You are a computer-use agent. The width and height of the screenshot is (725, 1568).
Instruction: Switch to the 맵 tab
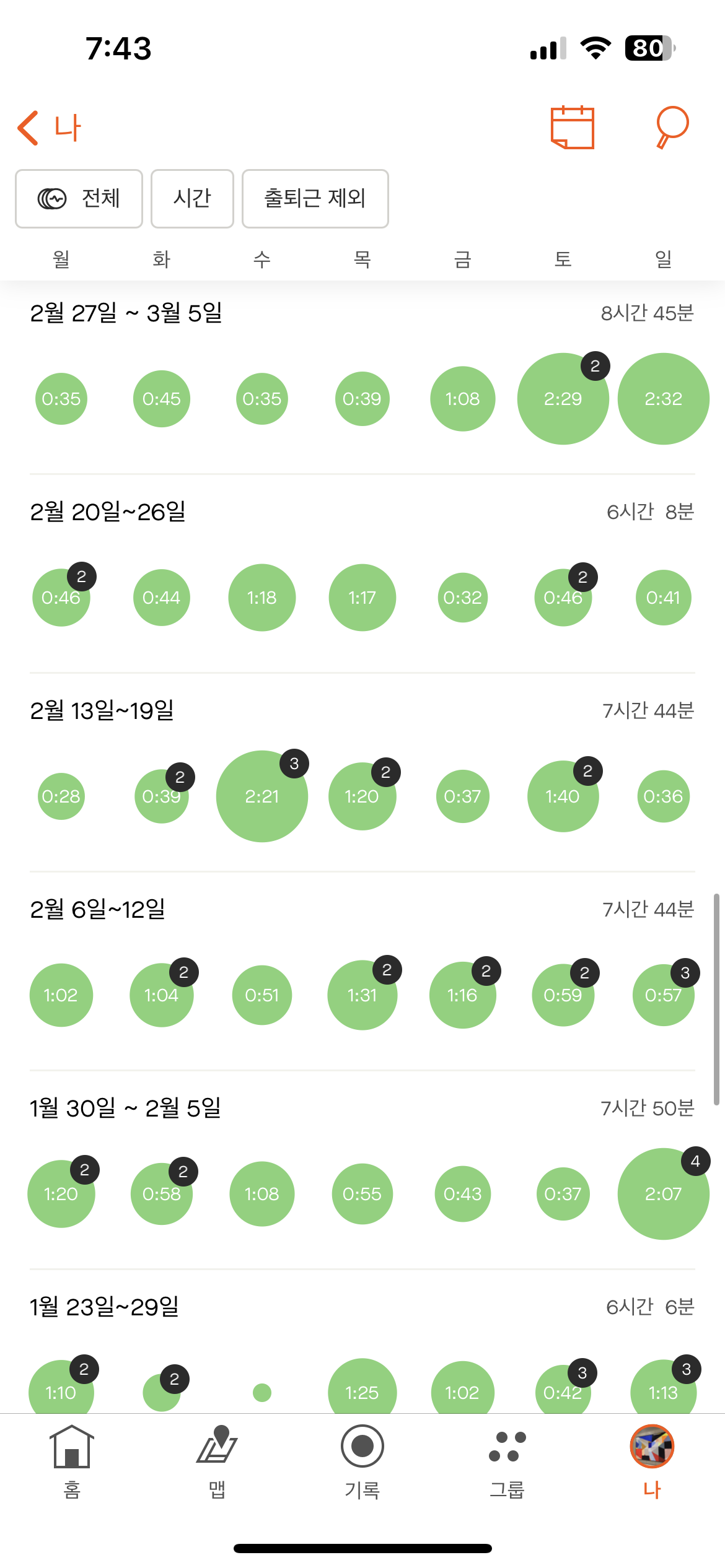217,1460
